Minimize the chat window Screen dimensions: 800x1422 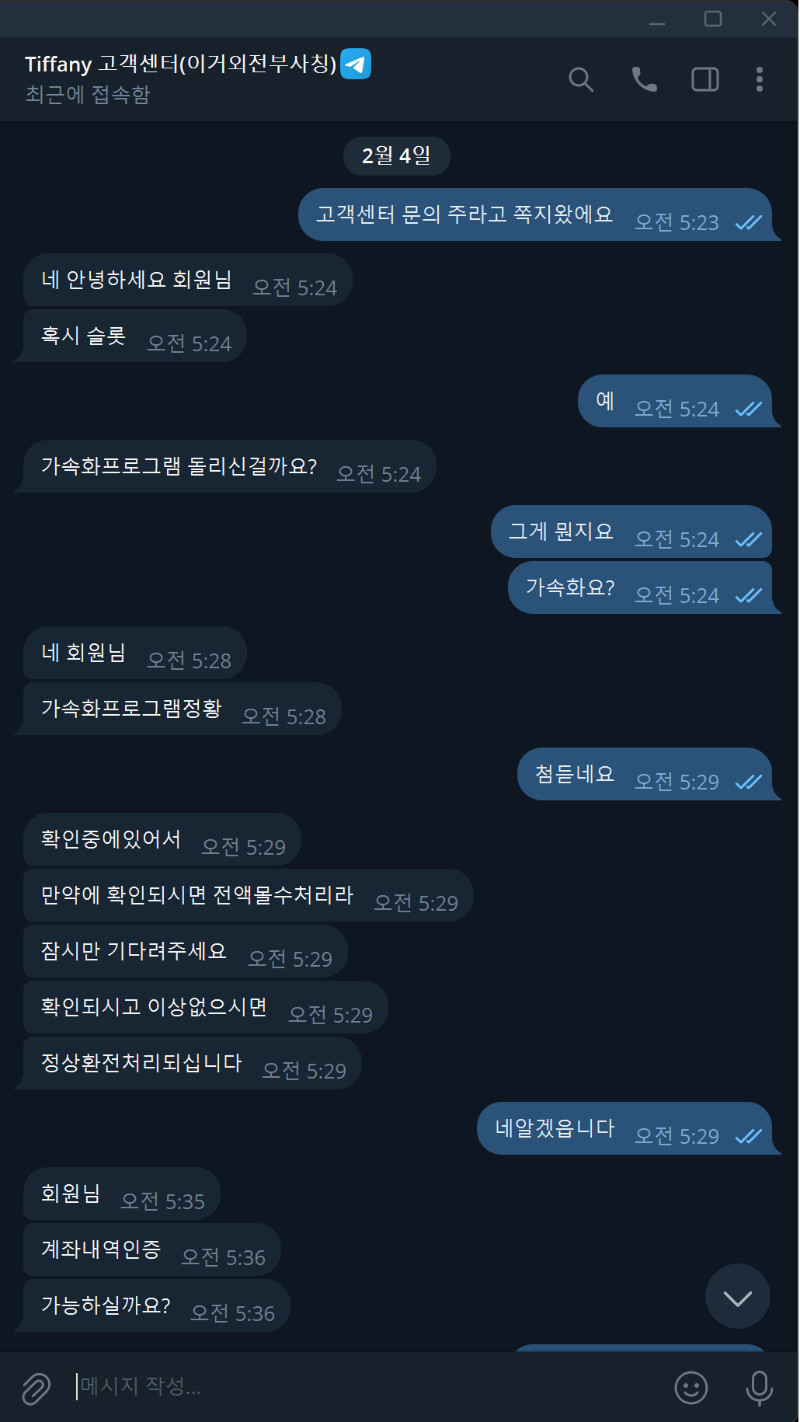[x=656, y=19]
